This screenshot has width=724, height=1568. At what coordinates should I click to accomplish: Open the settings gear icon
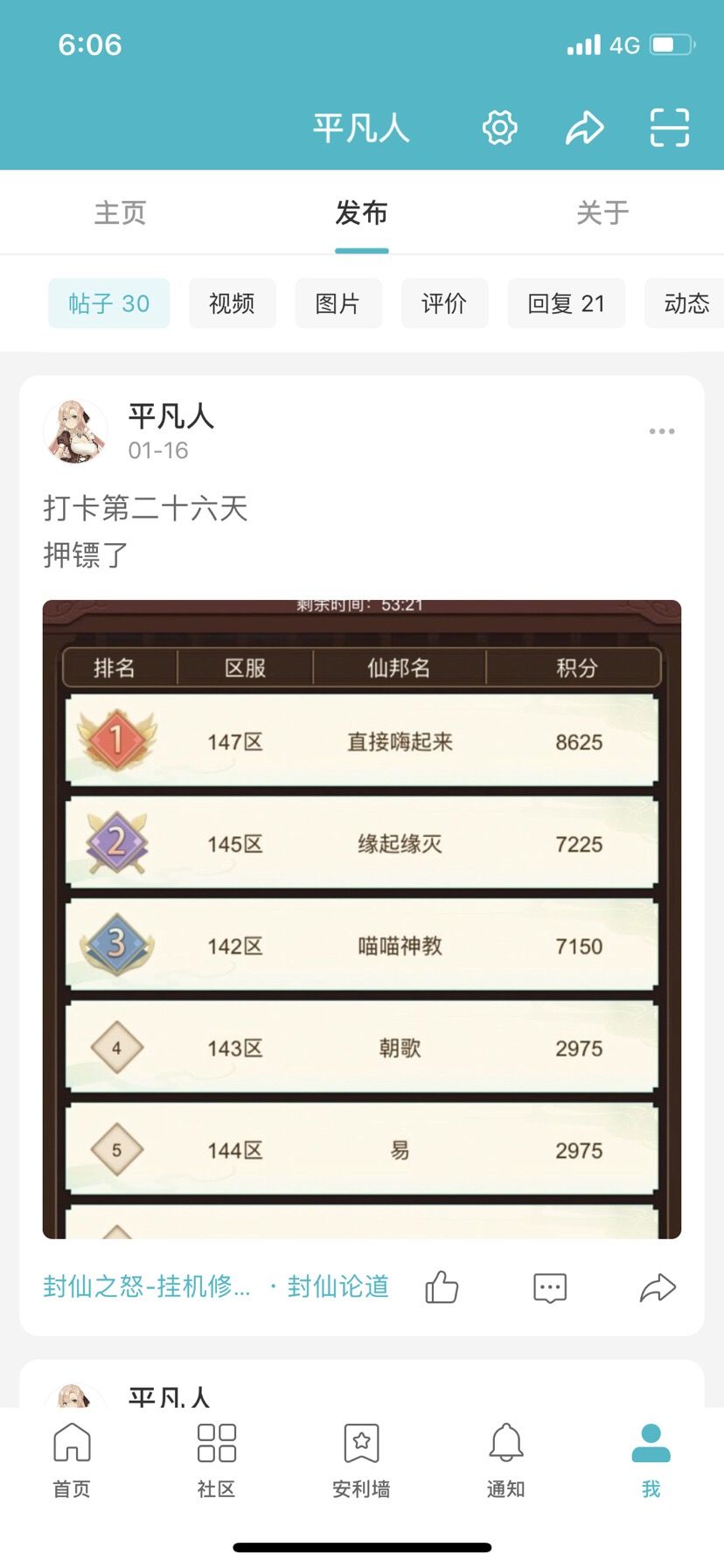coord(499,127)
